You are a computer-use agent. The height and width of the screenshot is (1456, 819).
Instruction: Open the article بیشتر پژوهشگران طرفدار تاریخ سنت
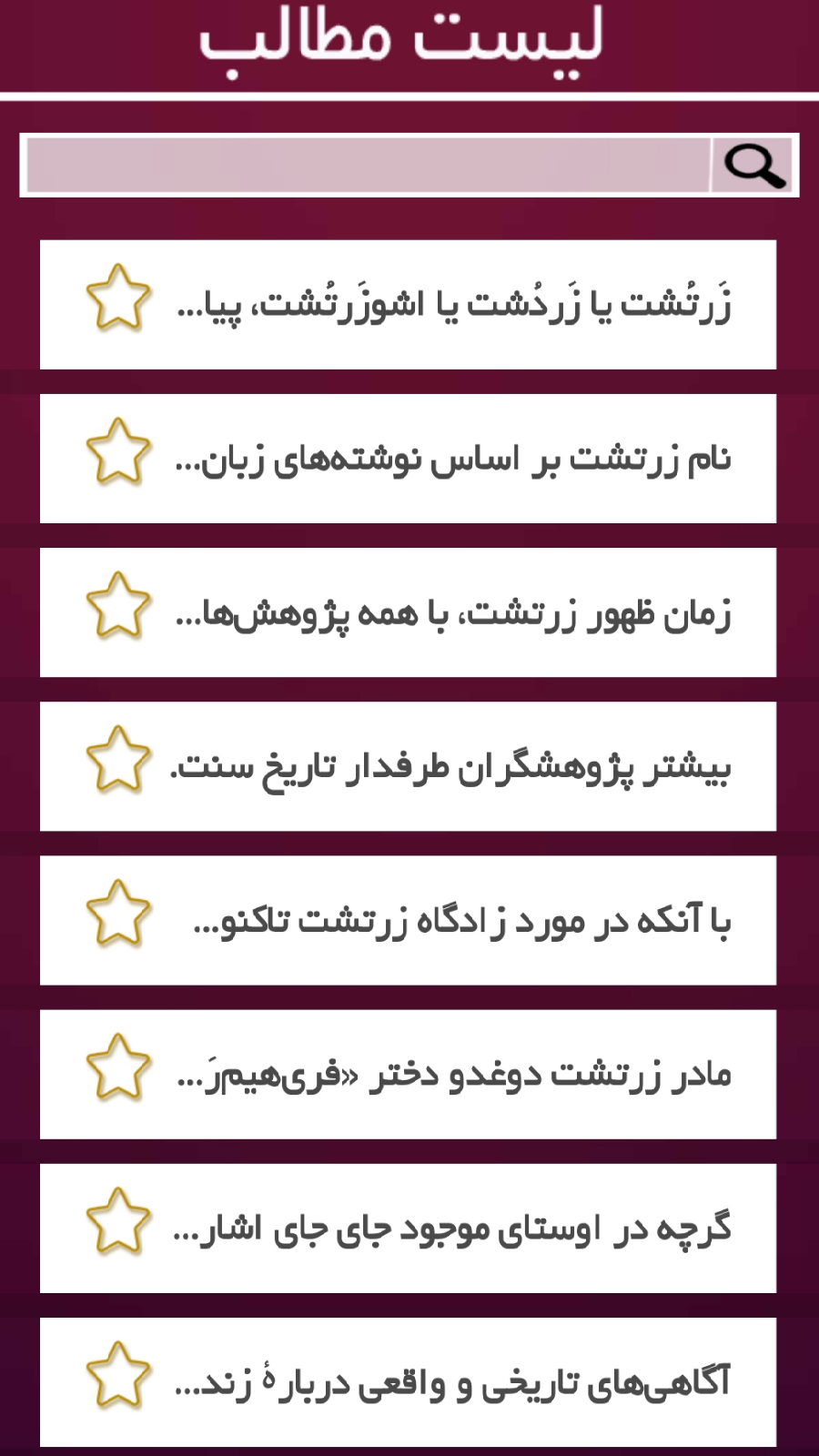click(x=453, y=767)
